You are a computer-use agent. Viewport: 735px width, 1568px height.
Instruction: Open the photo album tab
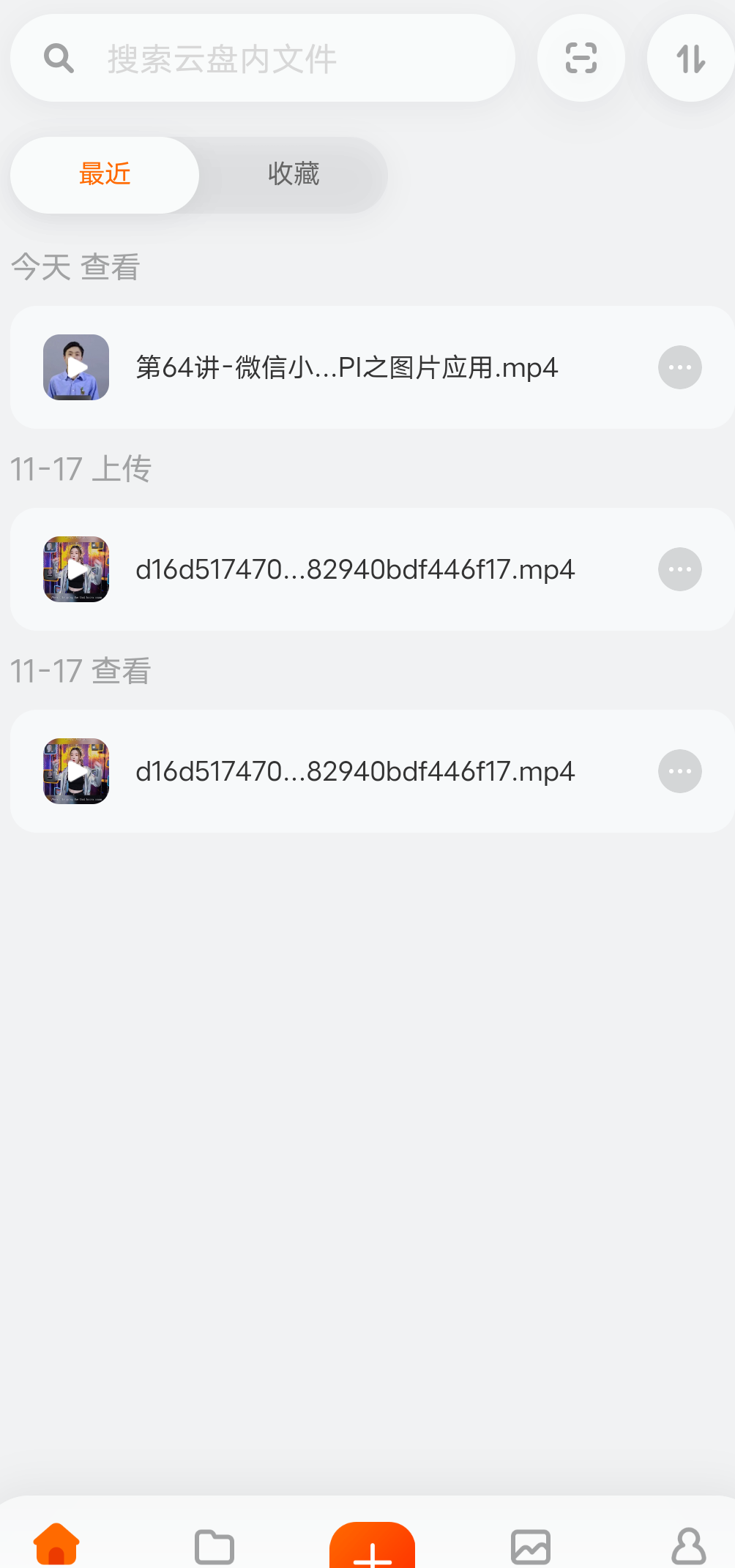(530, 1546)
